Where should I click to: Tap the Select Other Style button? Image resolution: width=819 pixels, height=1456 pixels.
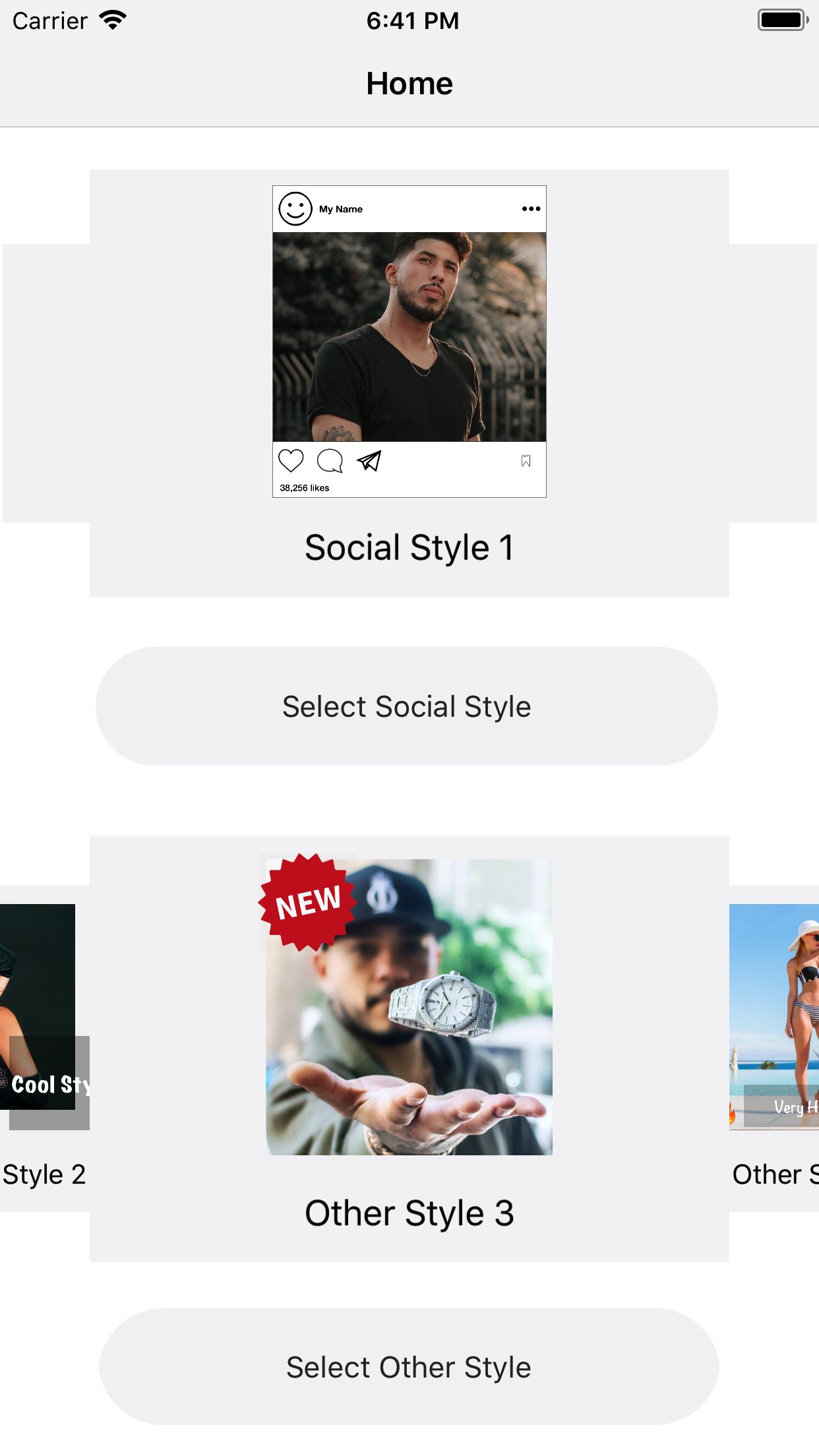pos(409,1367)
